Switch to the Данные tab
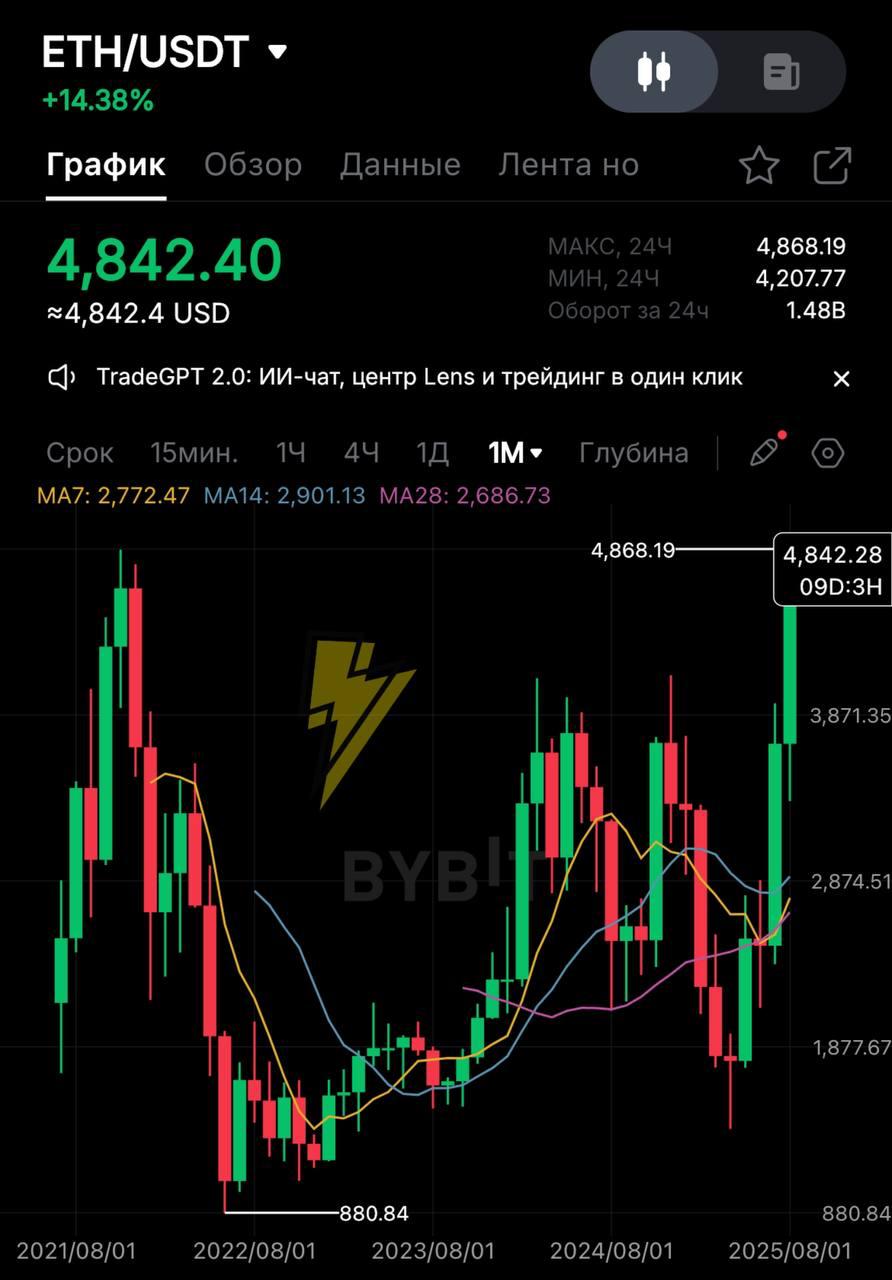This screenshot has width=892, height=1280. (x=400, y=165)
